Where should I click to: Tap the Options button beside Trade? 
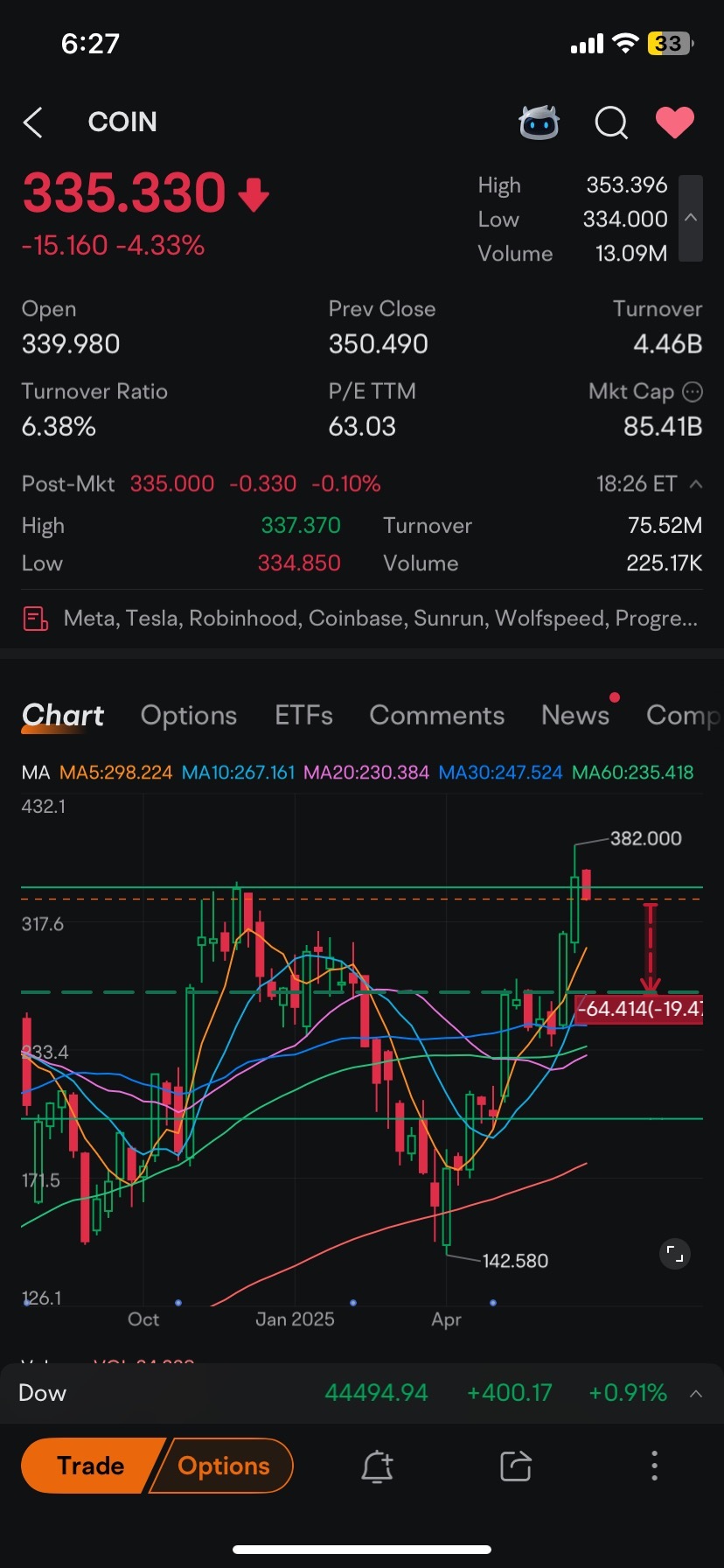click(223, 1466)
